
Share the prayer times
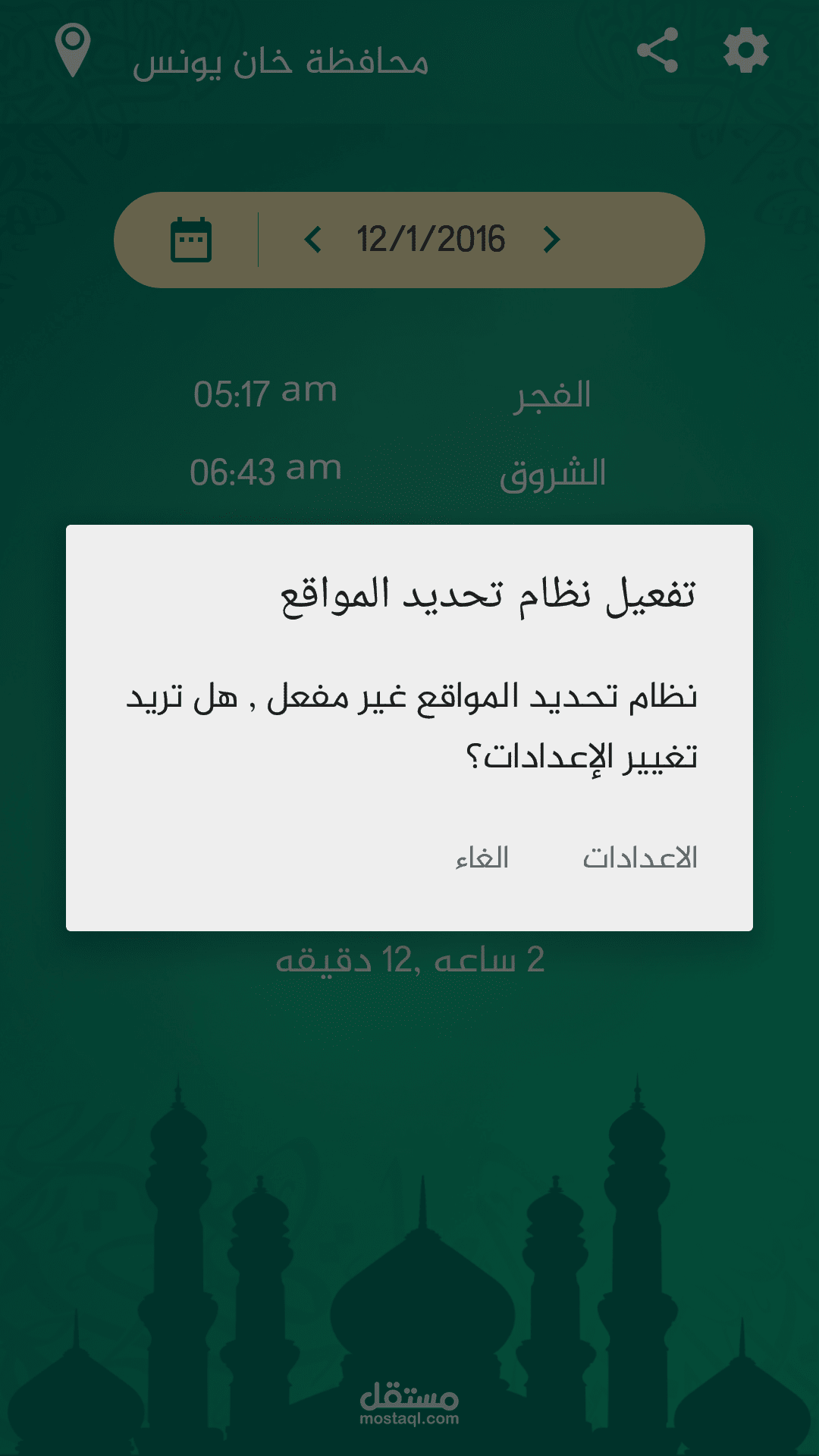click(657, 51)
